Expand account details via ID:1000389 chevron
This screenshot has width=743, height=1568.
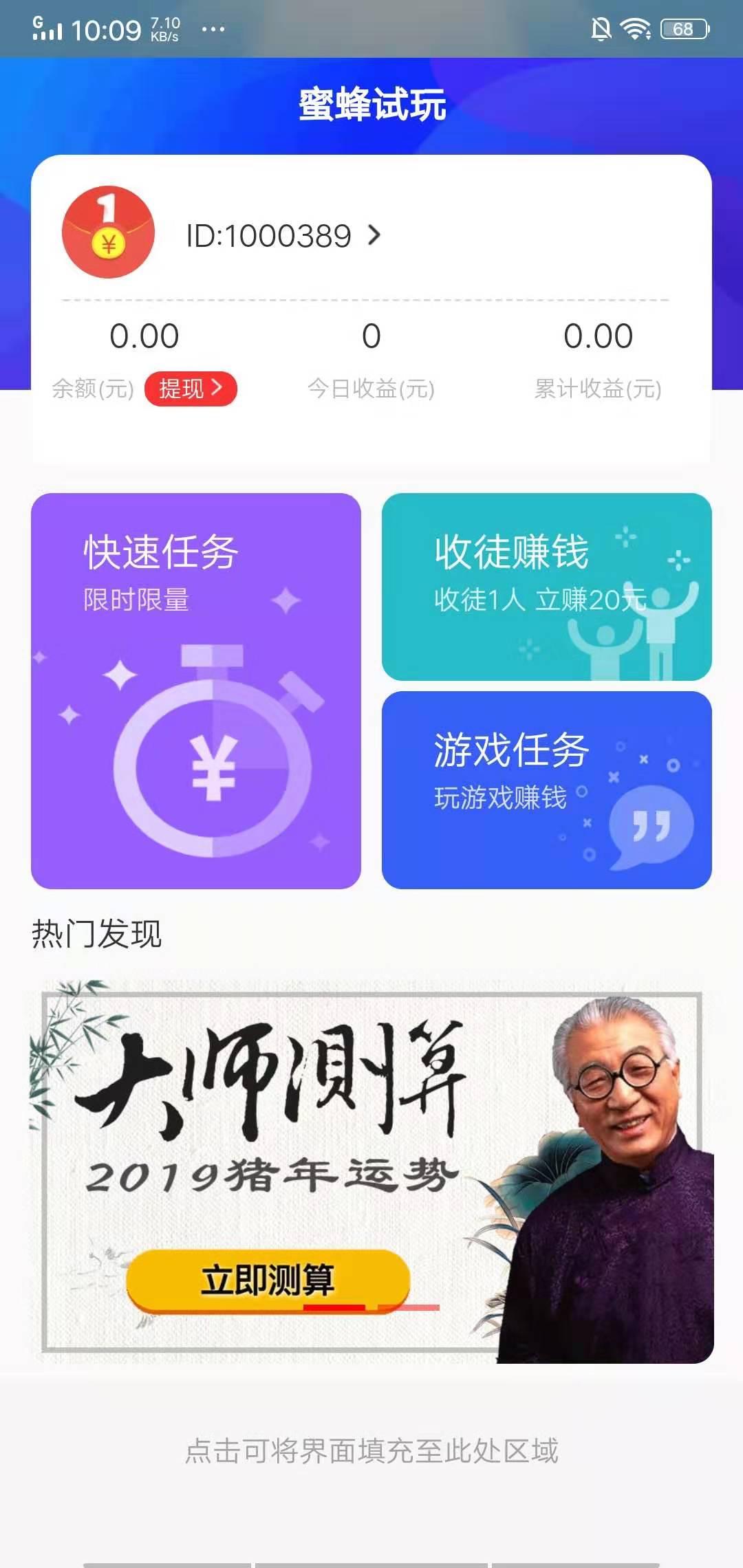tap(375, 235)
